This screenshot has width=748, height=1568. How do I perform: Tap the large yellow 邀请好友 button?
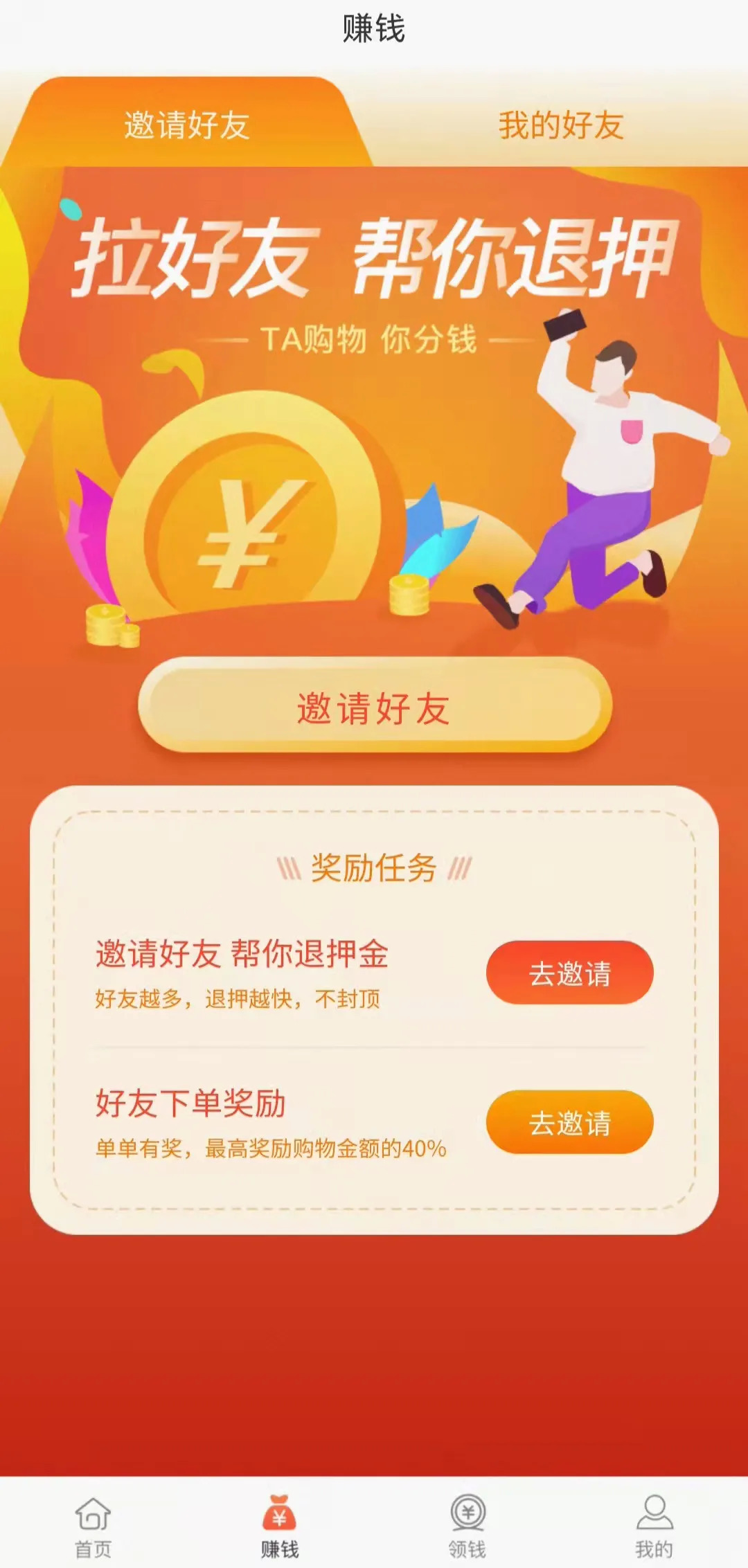(x=374, y=706)
